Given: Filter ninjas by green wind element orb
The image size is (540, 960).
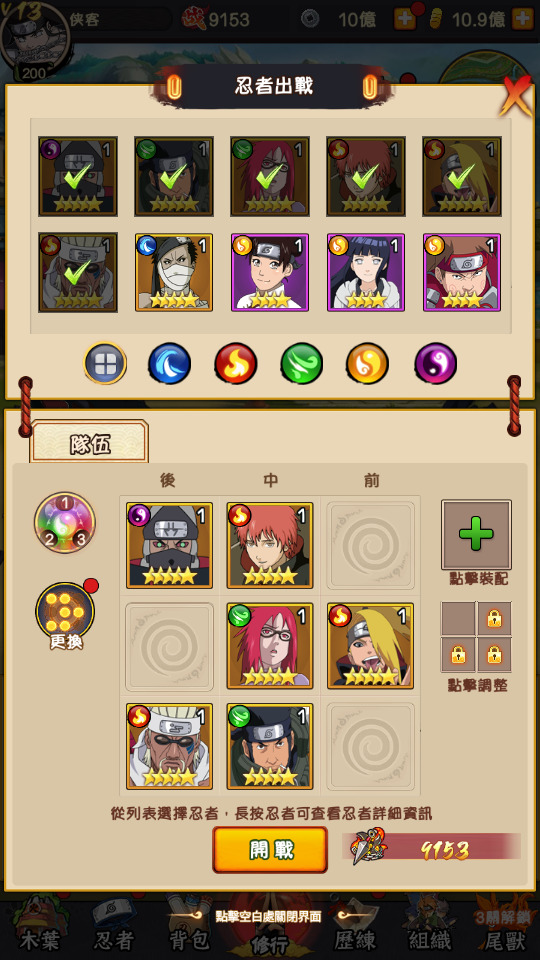Looking at the screenshot, I should (x=302, y=363).
